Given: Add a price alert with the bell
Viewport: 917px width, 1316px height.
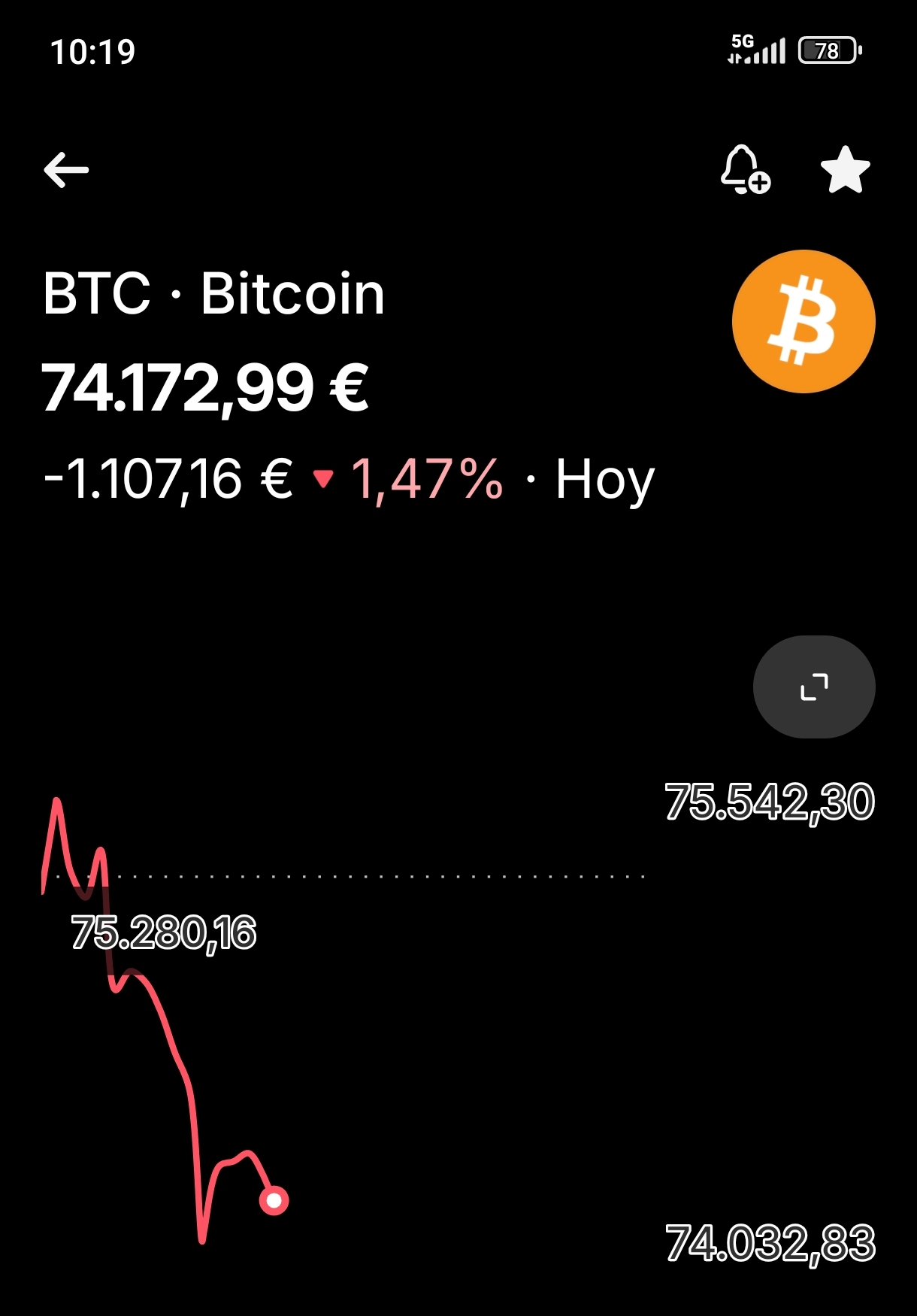Looking at the screenshot, I should (744, 169).
